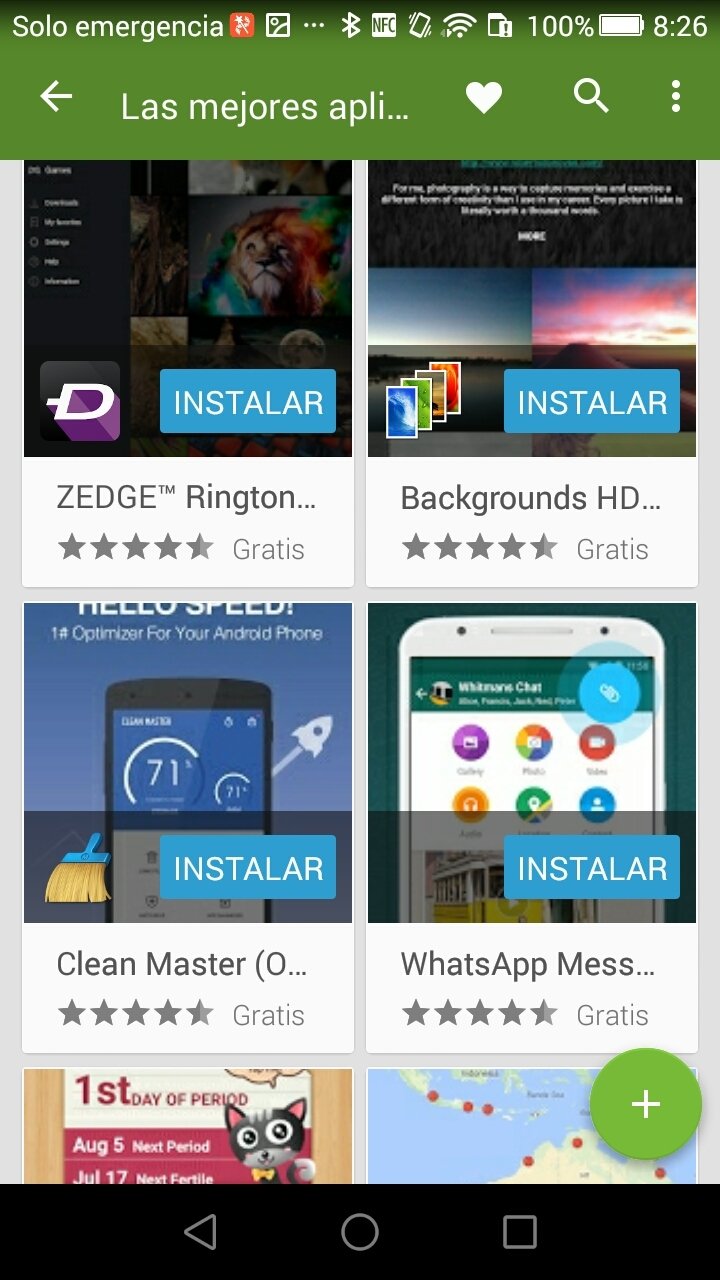720x1280 pixels.
Task: Open the search magnifier
Action: point(591,96)
